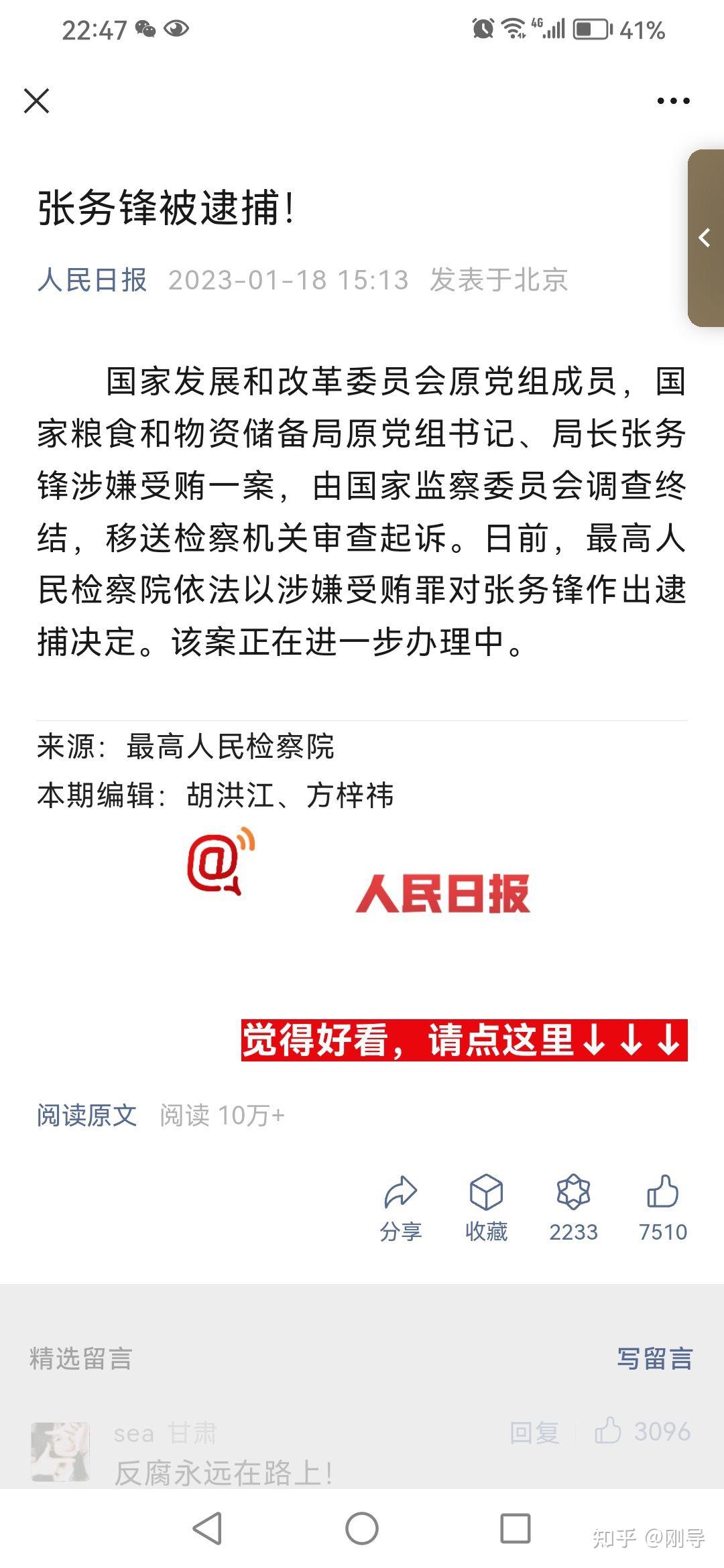
Task: Go back using system back button
Action: (x=208, y=1528)
